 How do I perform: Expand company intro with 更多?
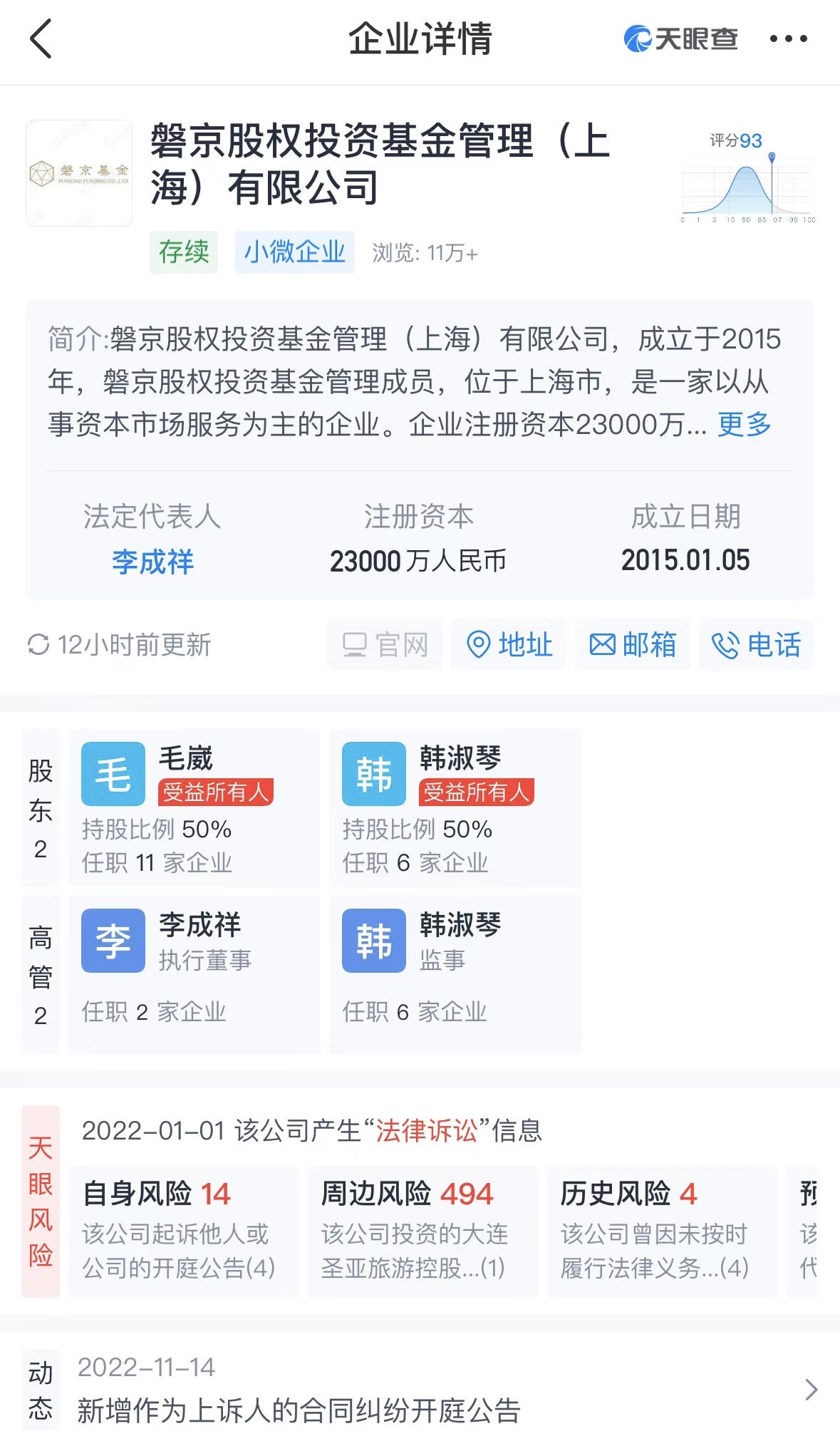click(x=744, y=425)
